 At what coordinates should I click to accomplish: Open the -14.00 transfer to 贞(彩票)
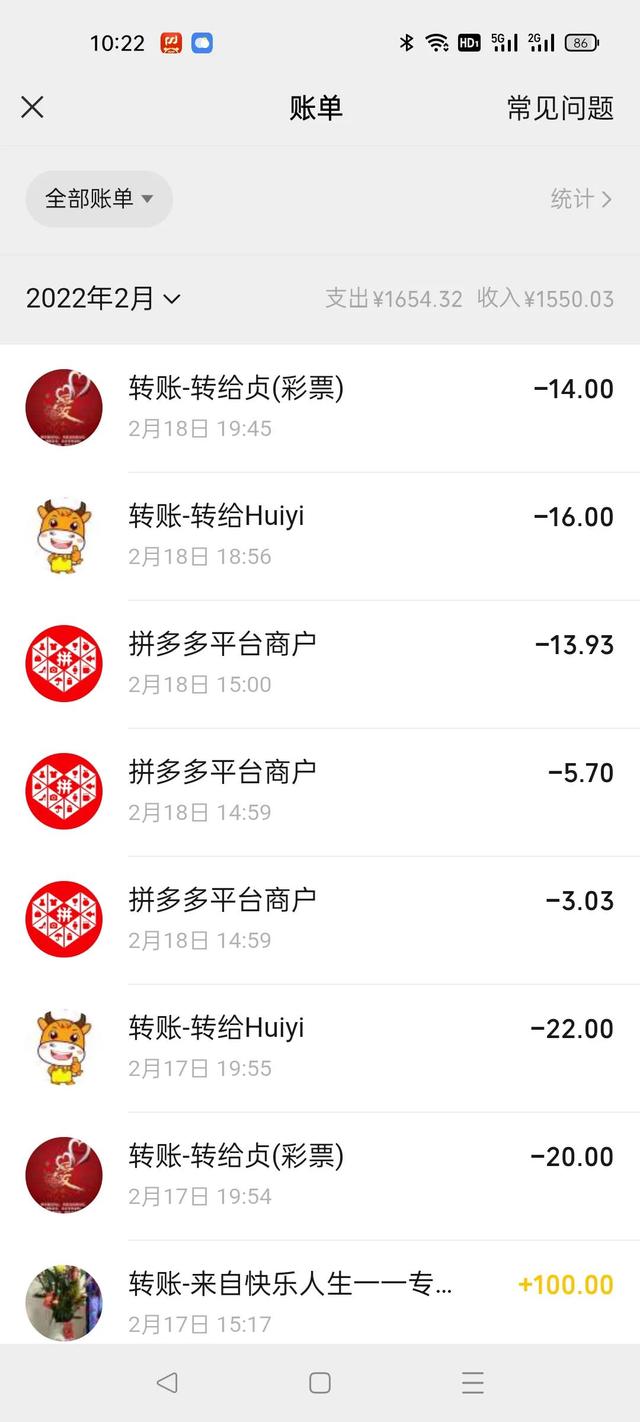click(320, 408)
